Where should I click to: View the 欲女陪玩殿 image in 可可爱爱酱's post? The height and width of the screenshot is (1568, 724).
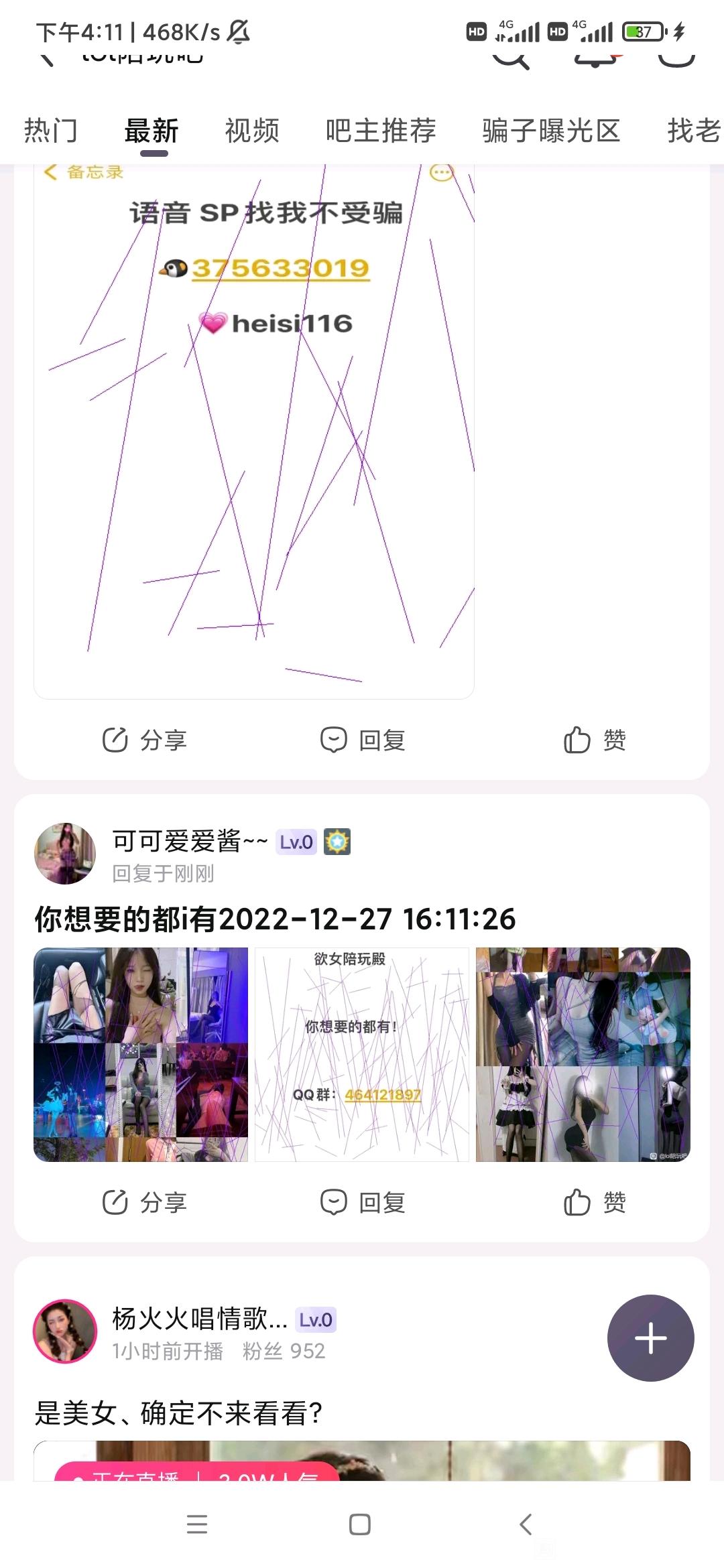coord(362,1055)
